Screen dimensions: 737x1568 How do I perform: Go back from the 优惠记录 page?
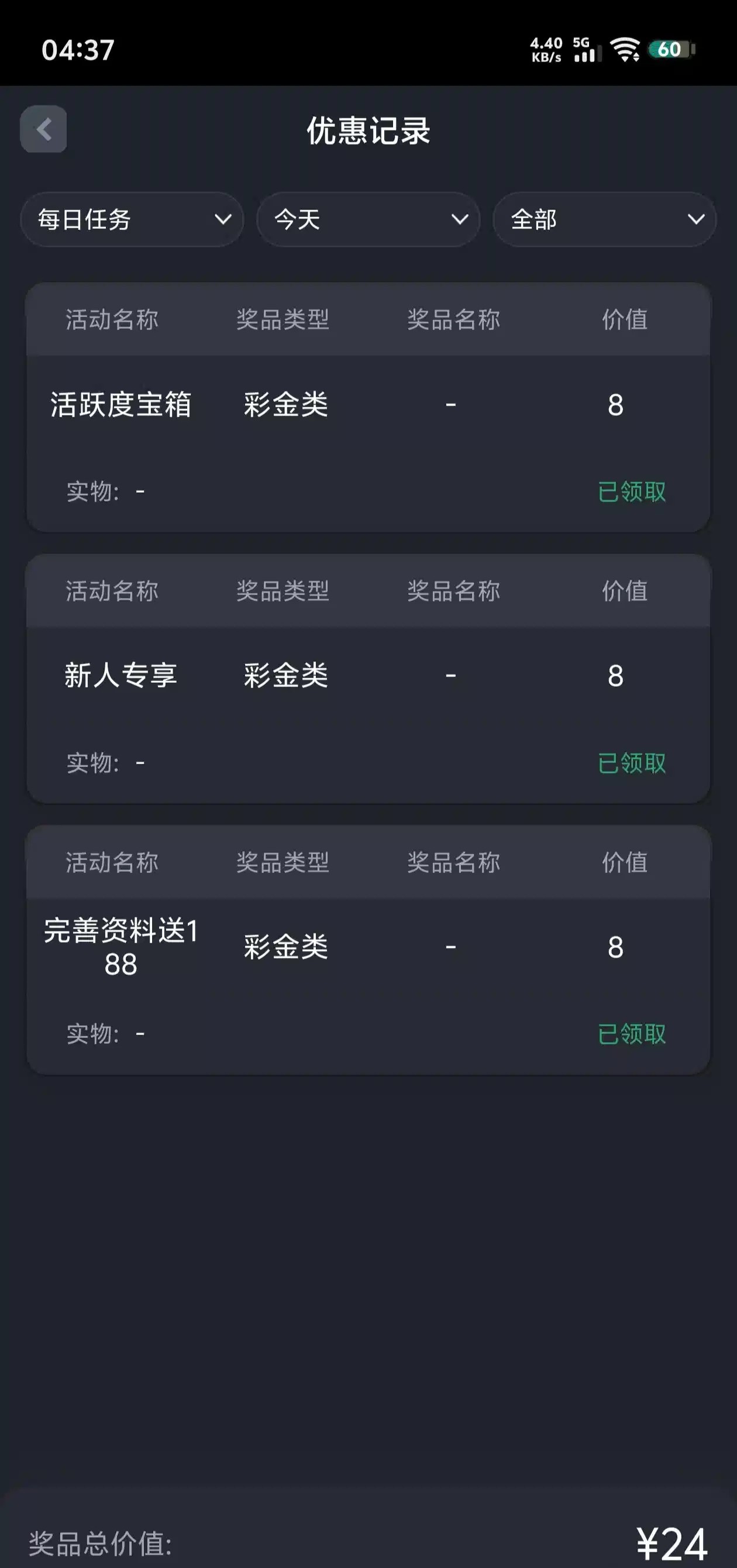pyautogui.click(x=43, y=129)
